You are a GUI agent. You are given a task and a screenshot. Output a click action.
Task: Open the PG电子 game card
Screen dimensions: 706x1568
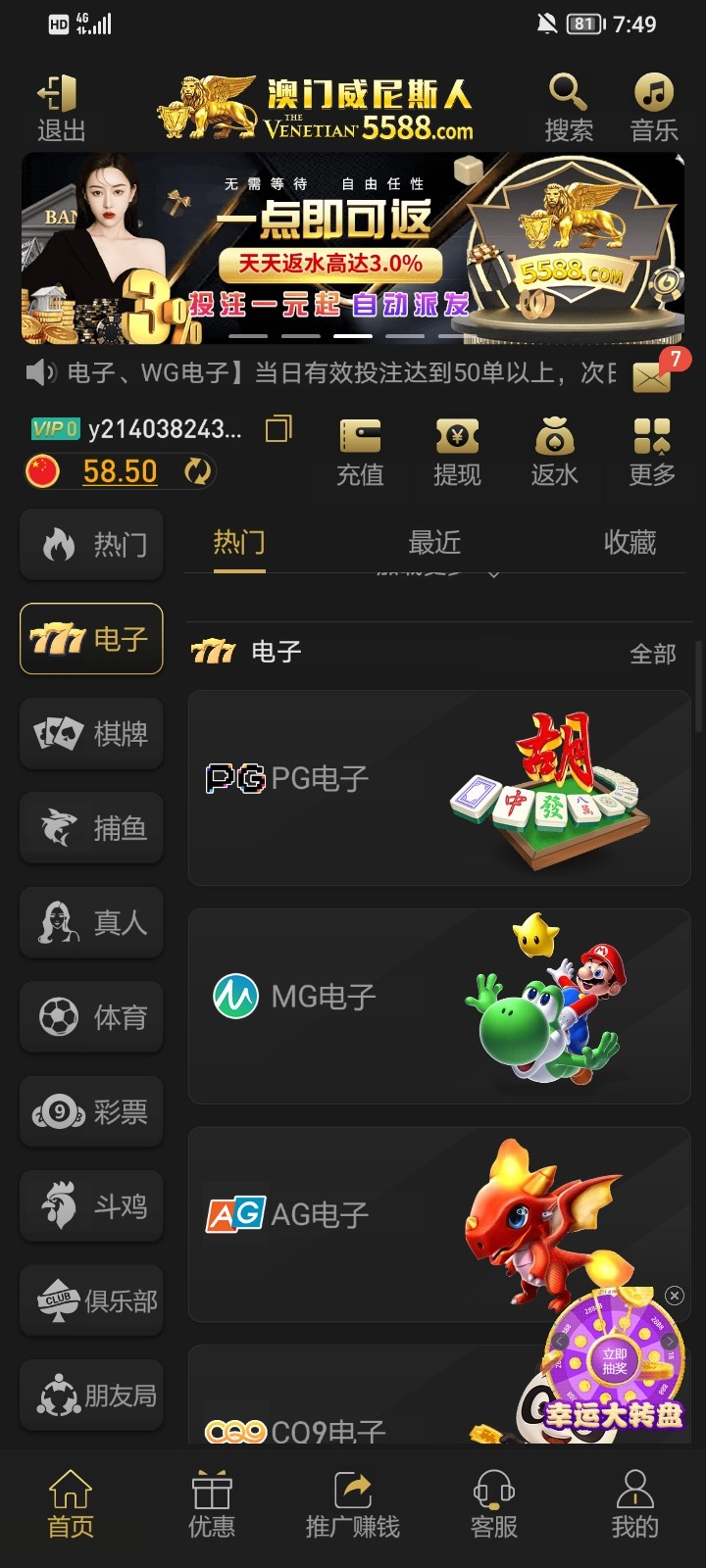pos(439,788)
